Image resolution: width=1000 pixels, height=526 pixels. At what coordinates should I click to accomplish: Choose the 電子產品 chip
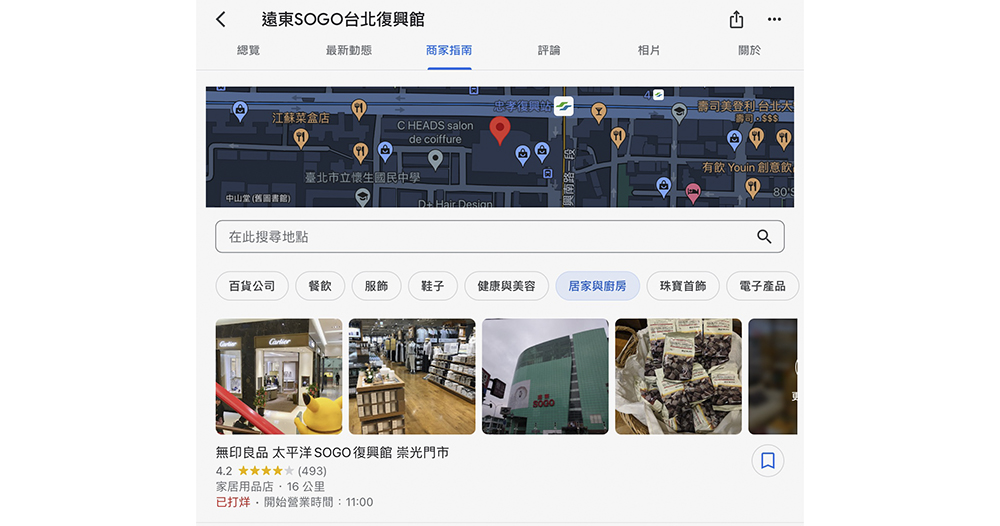pyautogui.click(x=760, y=286)
